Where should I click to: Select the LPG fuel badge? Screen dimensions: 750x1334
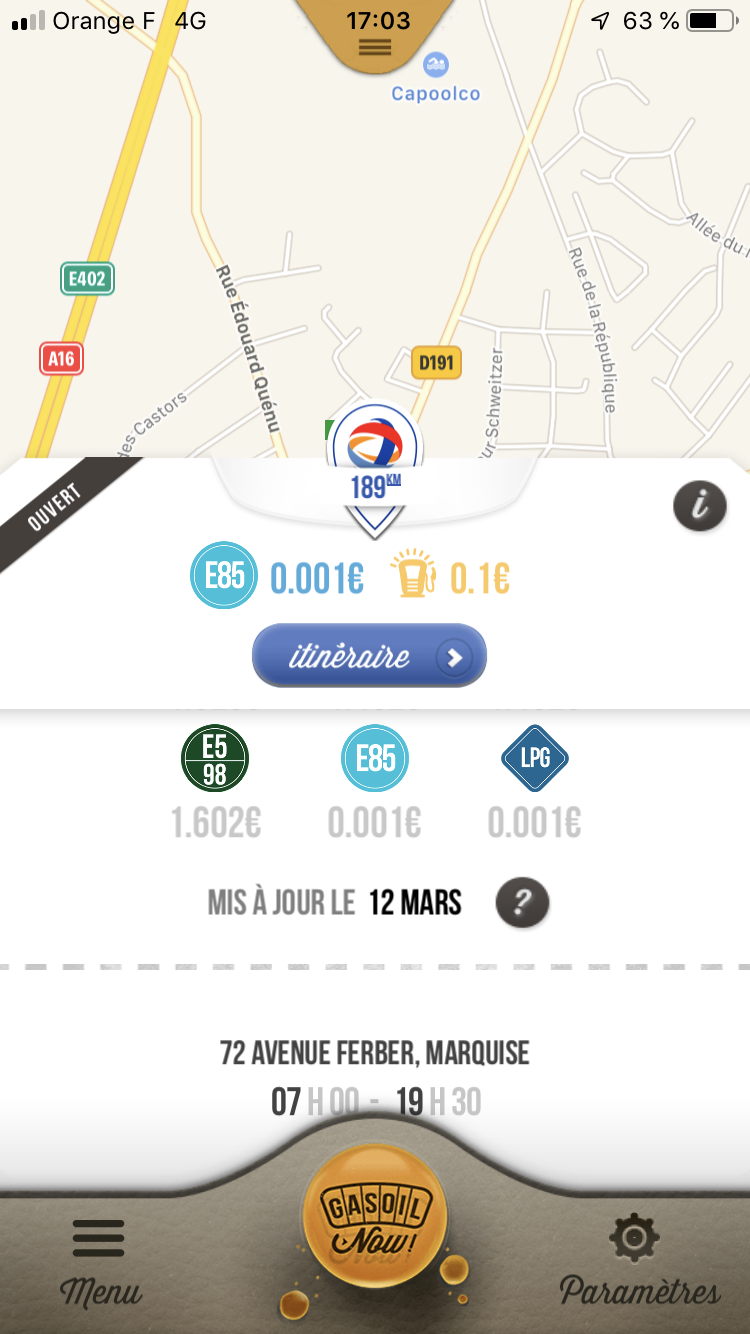pos(535,759)
